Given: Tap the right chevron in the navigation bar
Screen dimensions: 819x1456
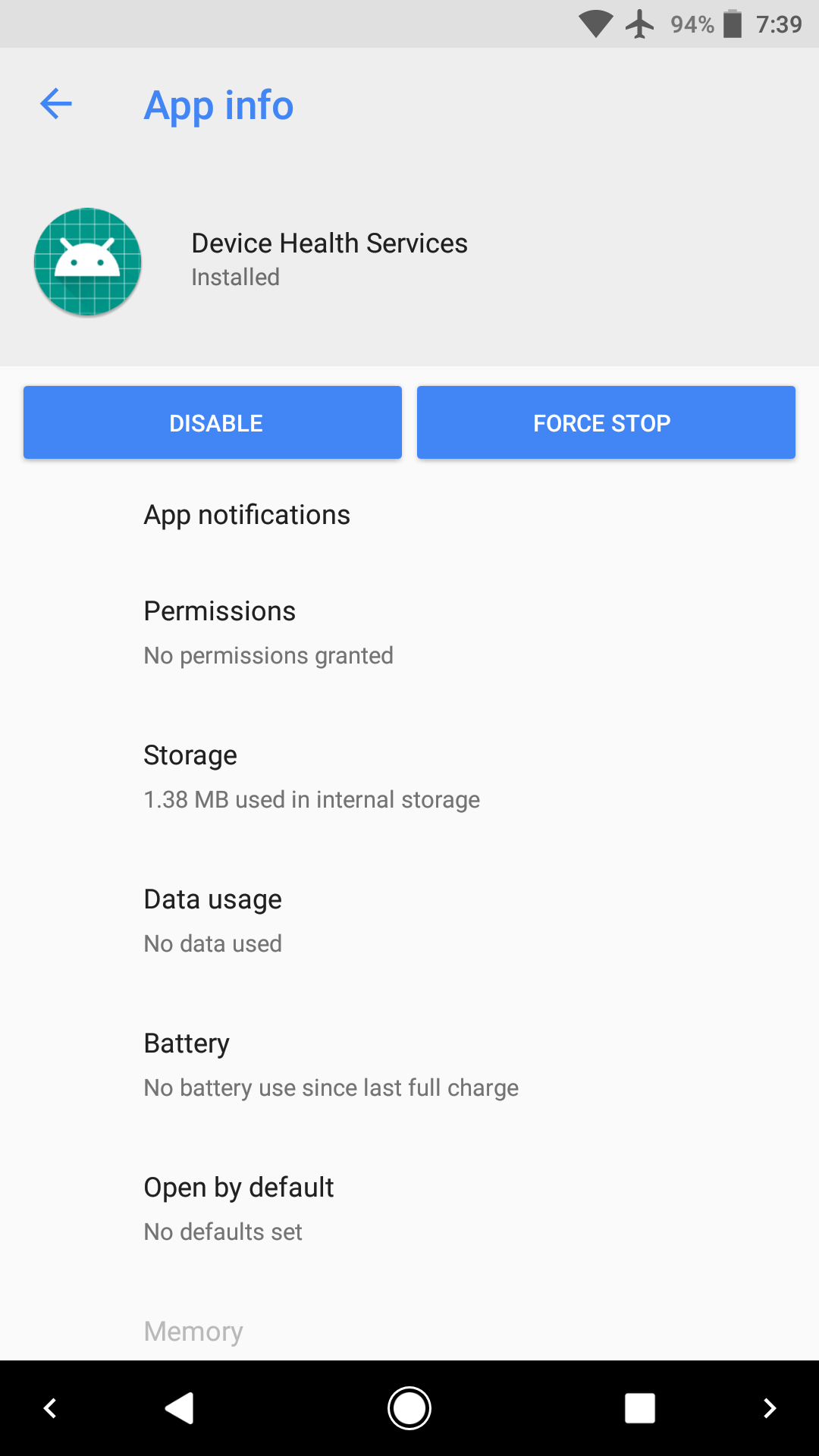Looking at the screenshot, I should click(769, 1407).
